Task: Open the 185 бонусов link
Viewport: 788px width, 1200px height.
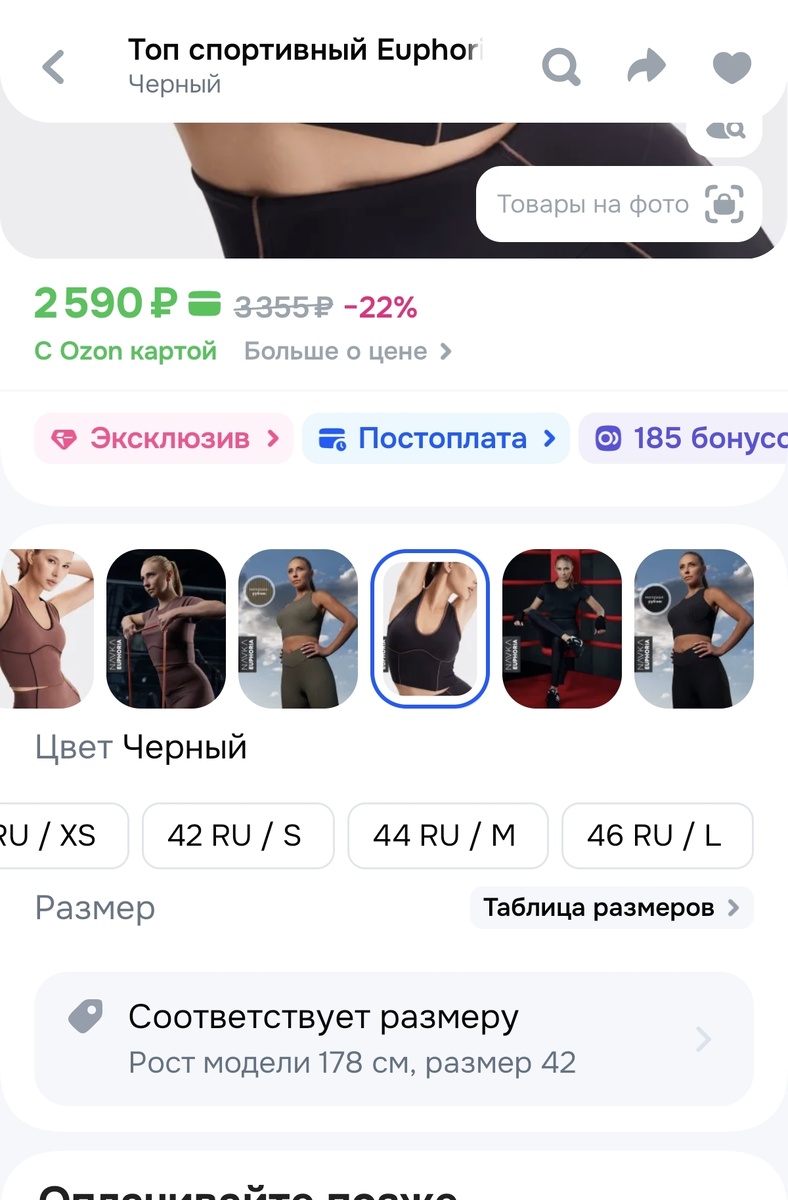Action: coord(690,438)
